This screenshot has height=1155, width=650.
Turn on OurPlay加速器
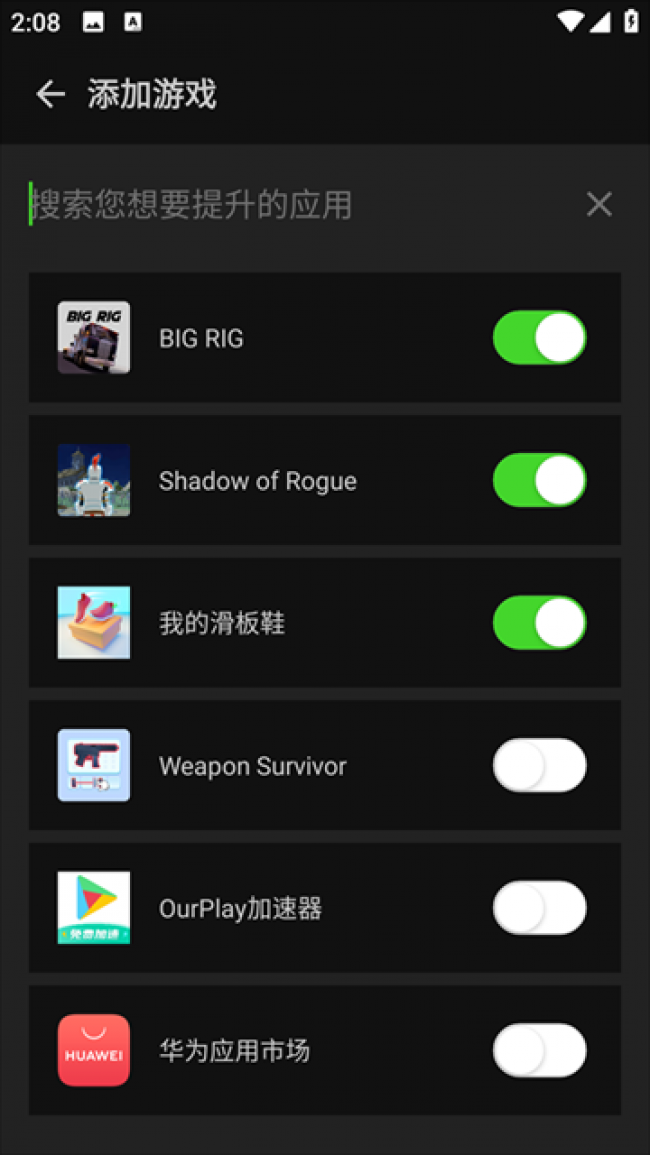tap(539, 908)
